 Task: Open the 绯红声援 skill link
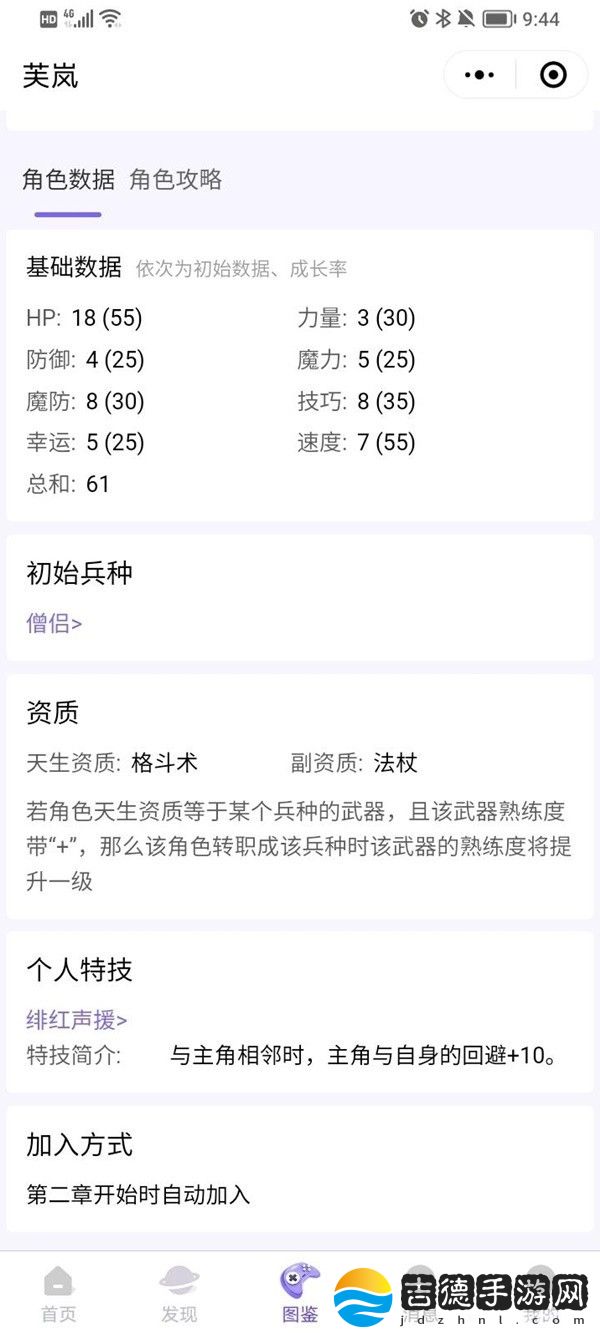pos(77,1020)
